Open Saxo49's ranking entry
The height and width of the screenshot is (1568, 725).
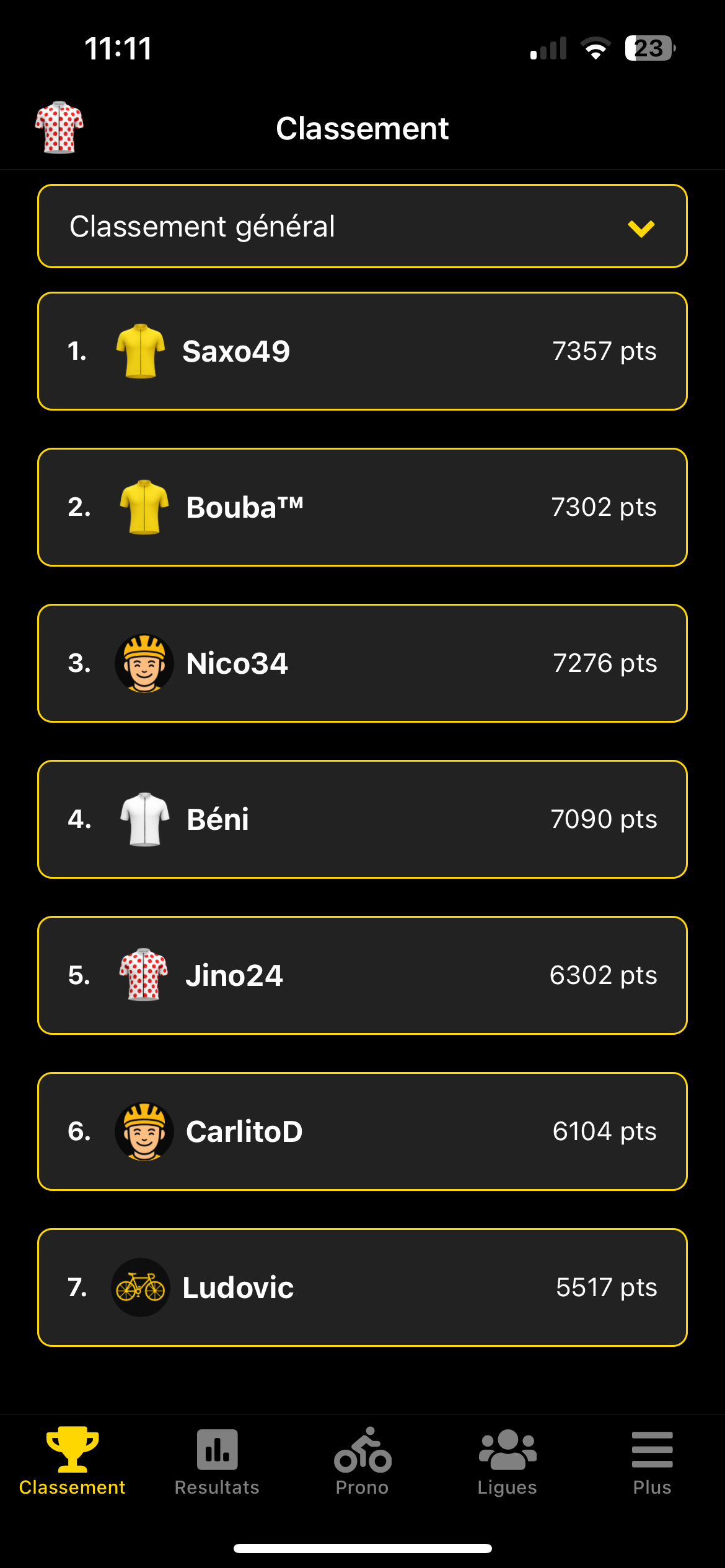362,351
